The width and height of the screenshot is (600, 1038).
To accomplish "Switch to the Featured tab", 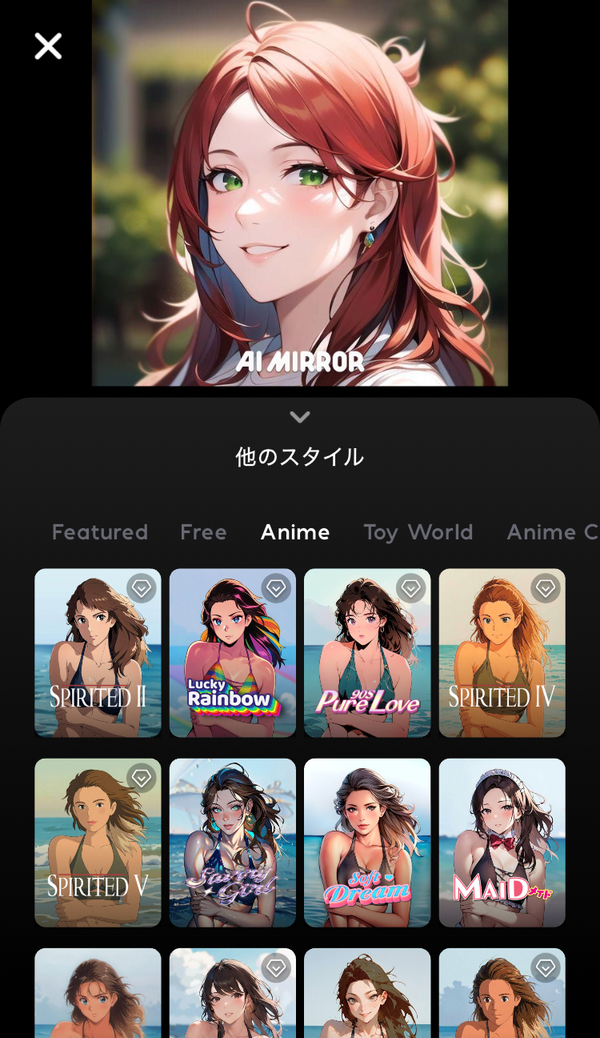I will click(100, 532).
